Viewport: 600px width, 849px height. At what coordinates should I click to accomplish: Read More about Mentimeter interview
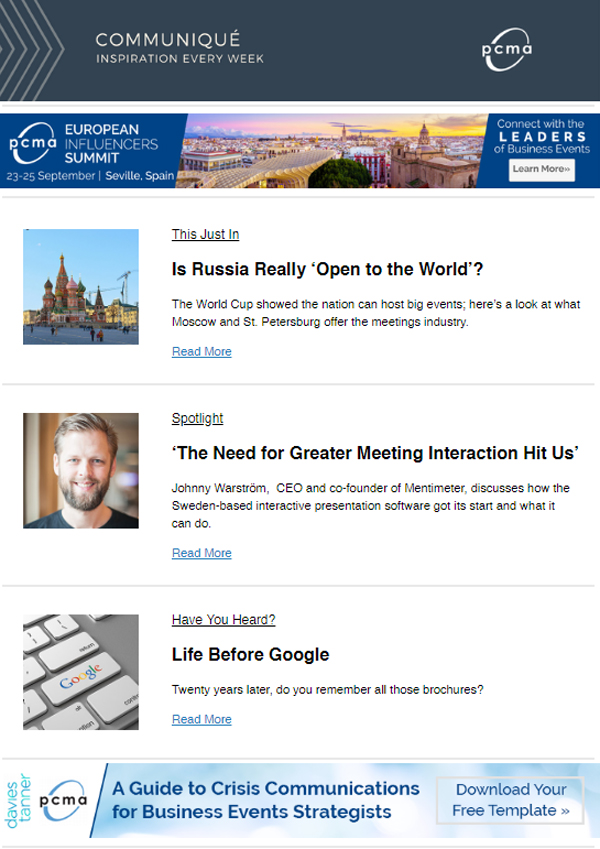click(201, 553)
